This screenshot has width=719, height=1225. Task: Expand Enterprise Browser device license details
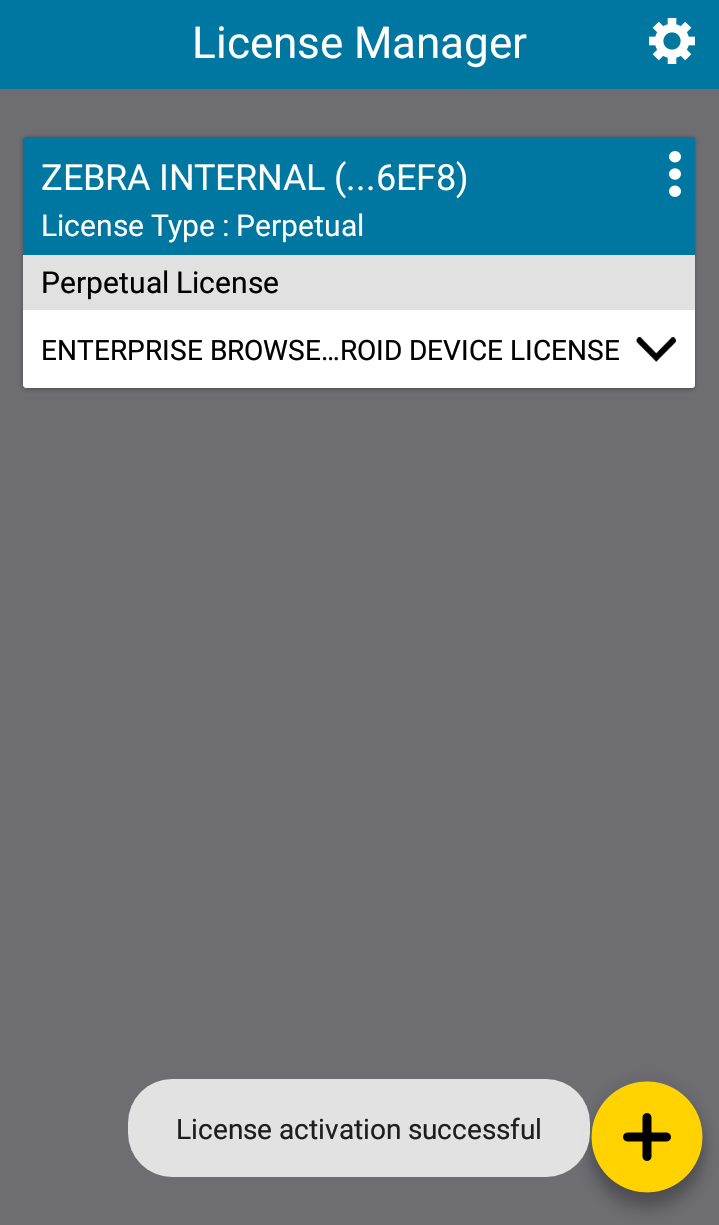pos(656,349)
